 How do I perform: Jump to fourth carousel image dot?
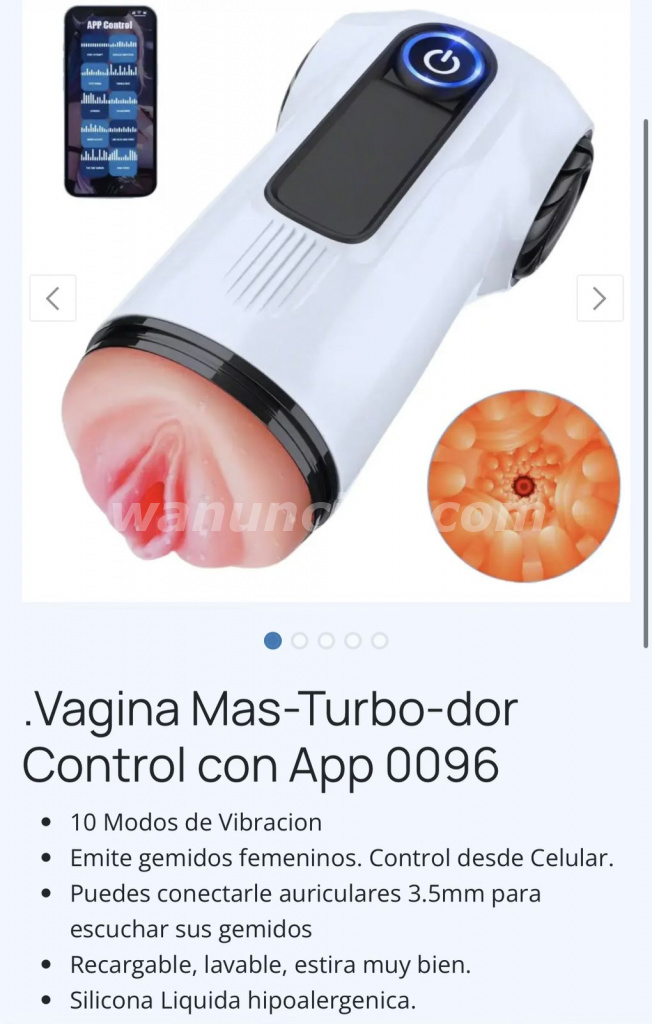(x=353, y=641)
